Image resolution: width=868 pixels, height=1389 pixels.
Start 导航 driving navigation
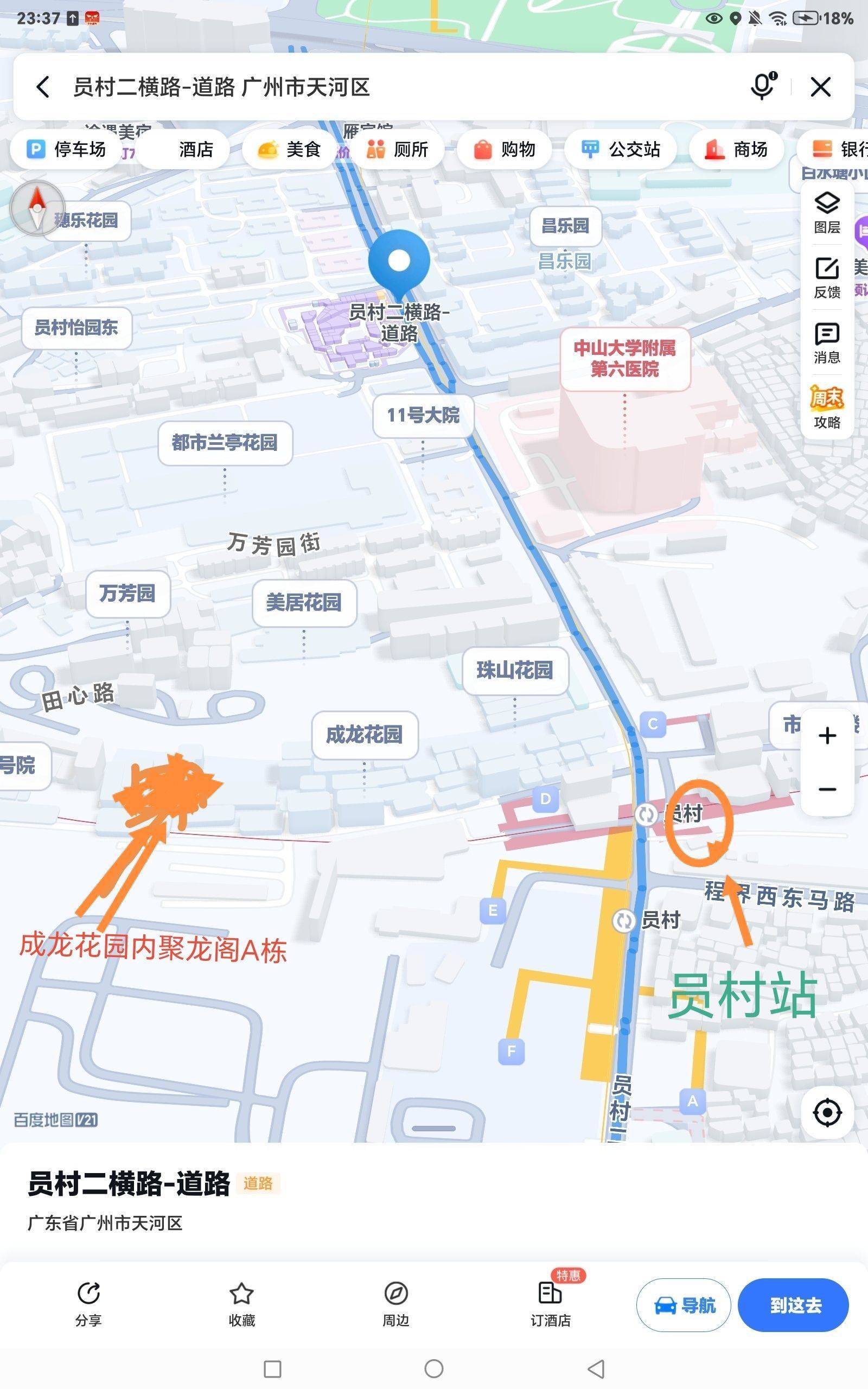coord(683,1305)
